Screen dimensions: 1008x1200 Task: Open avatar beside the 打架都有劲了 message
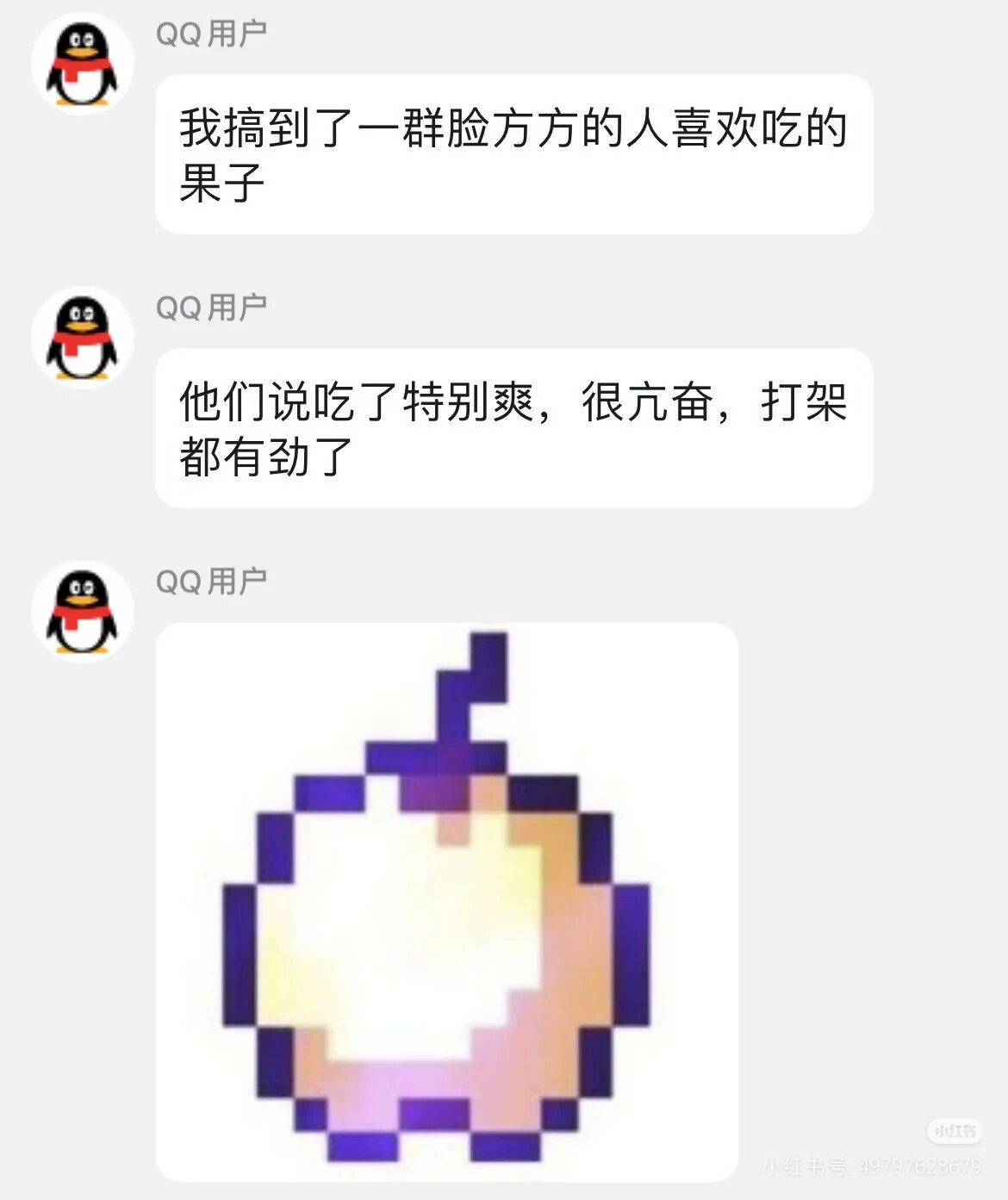pyautogui.click(x=82, y=338)
